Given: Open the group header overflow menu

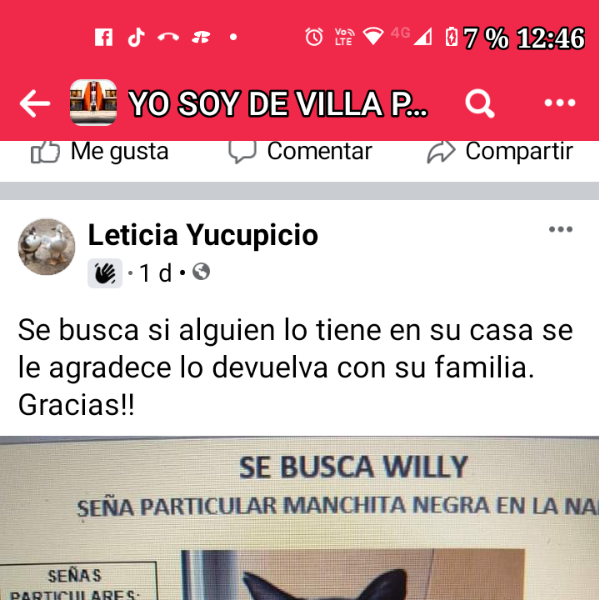Looking at the screenshot, I should (x=559, y=103).
